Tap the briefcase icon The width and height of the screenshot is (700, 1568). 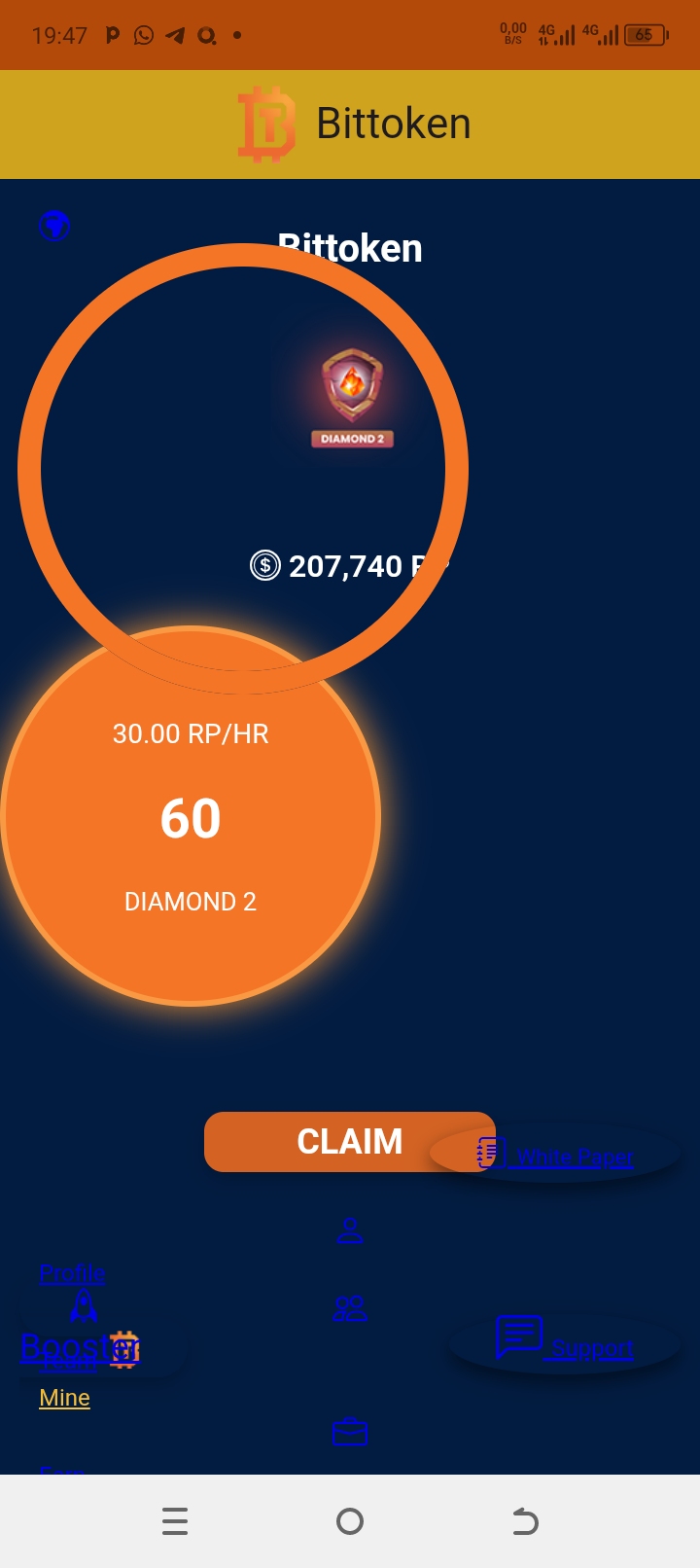point(350,1432)
